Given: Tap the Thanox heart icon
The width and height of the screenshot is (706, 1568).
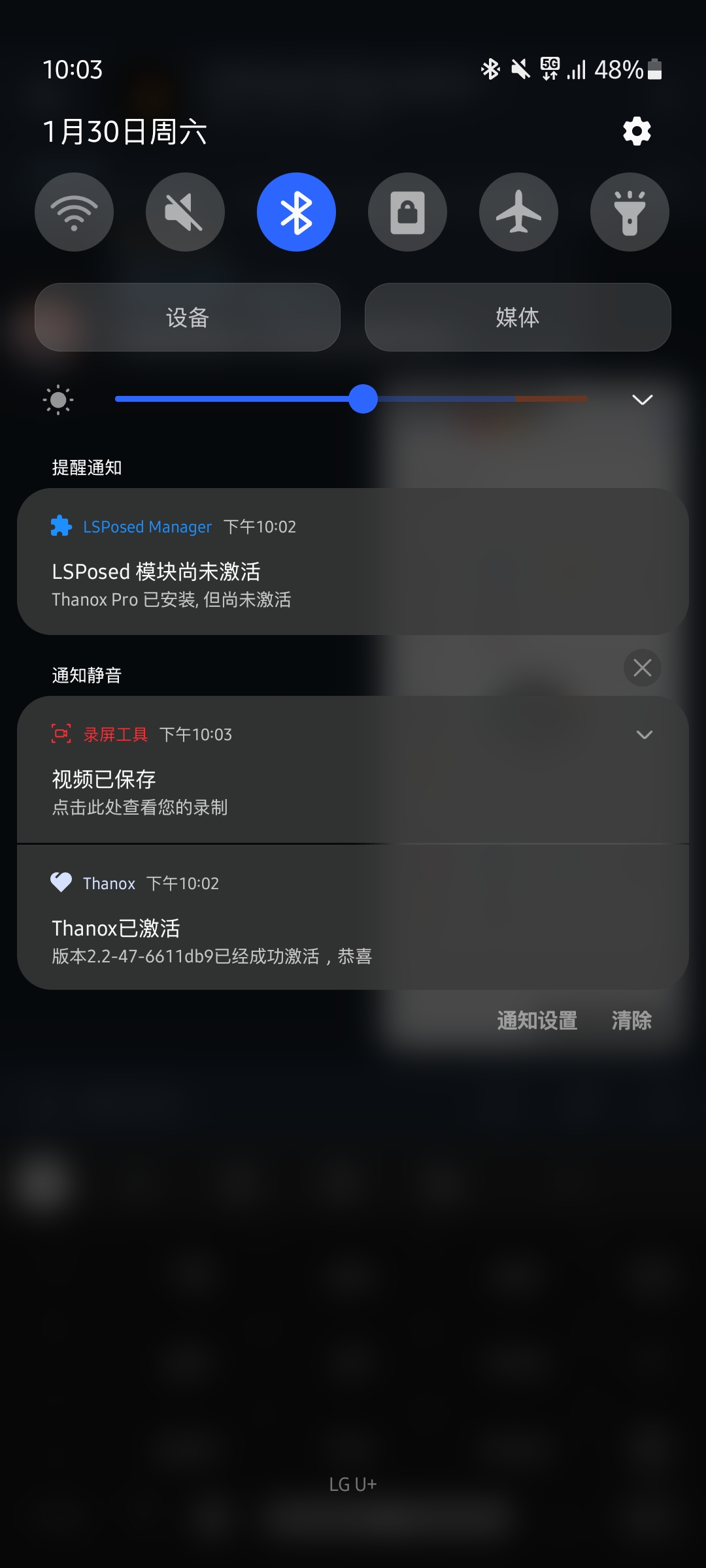Looking at the screenshot, I should click(x=61, y=883).
